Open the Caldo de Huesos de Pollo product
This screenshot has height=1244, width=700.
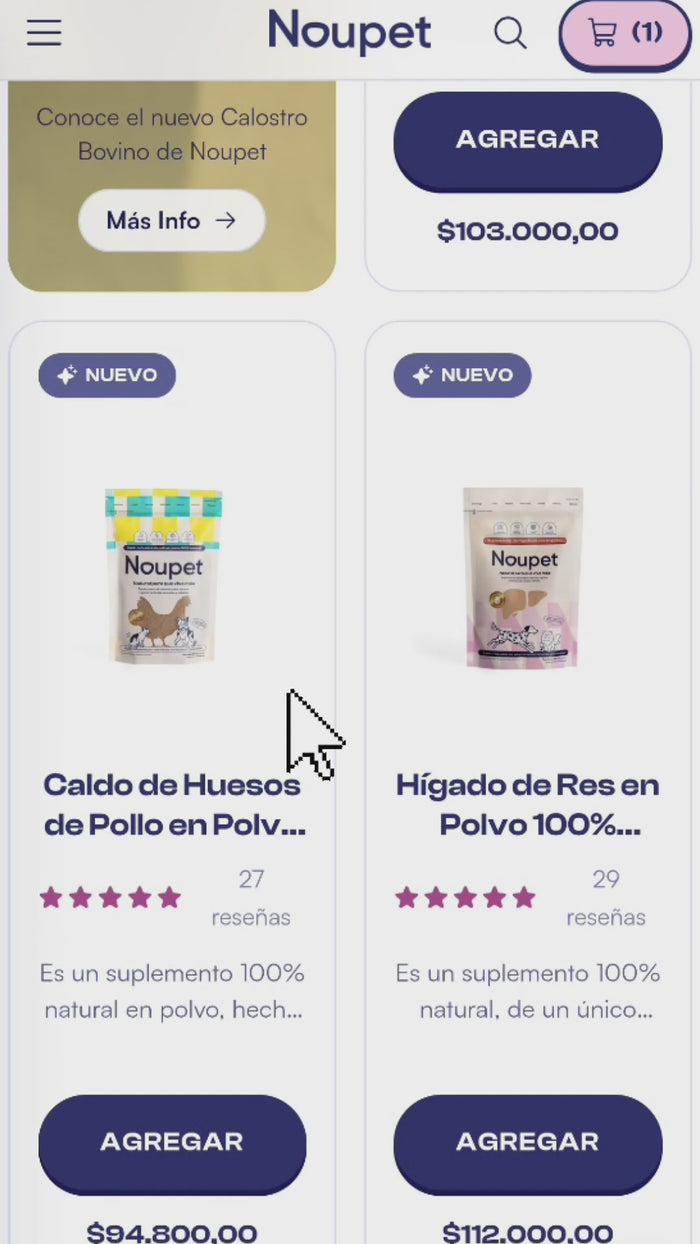tap(173, 805)
